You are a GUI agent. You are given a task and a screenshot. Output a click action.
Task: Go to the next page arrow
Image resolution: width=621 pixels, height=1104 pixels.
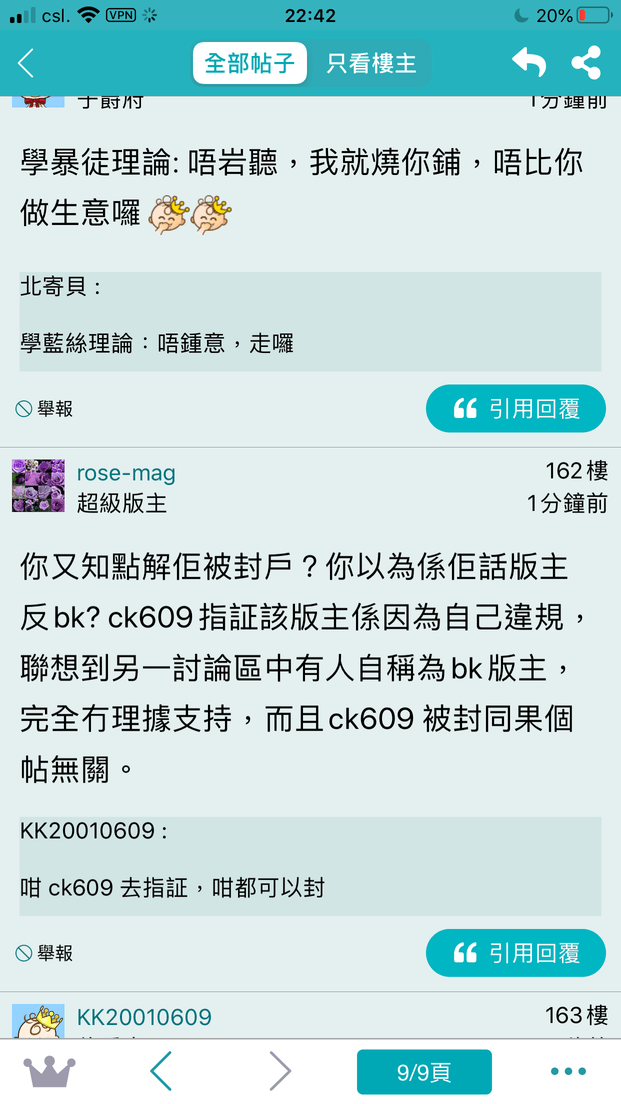[280, 1071]
